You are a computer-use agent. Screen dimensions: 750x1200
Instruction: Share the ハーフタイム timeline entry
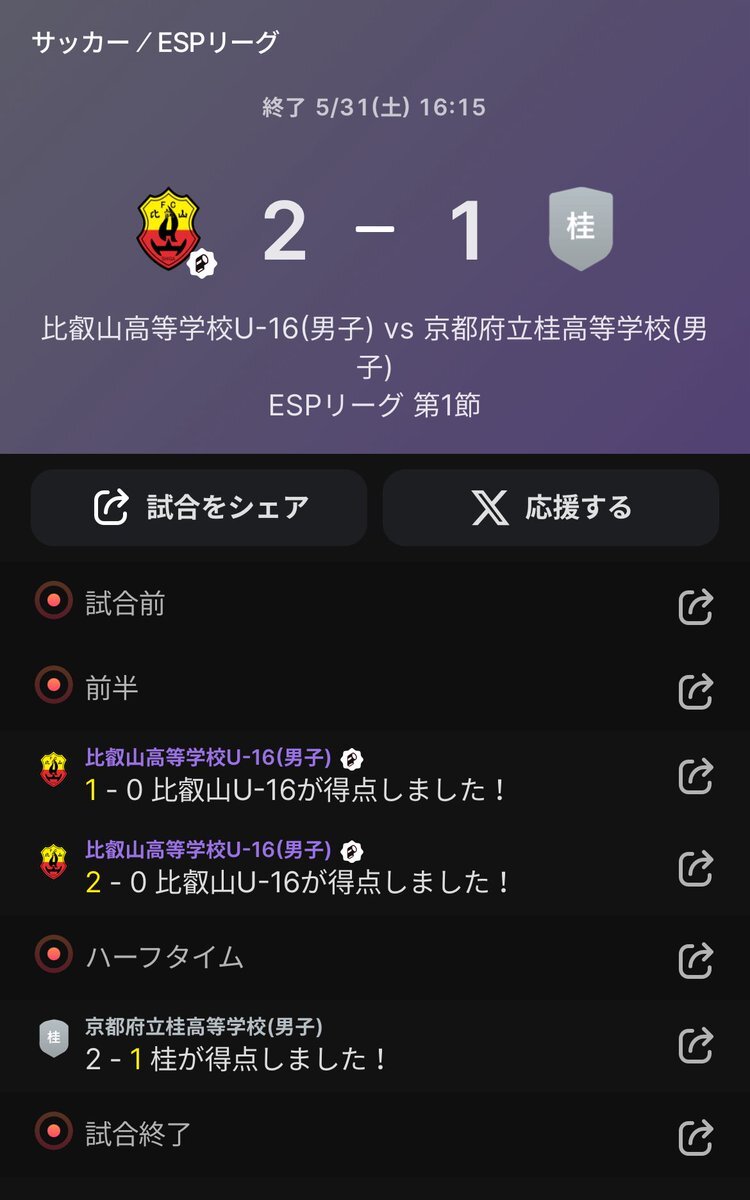click(x=695, y=959)
